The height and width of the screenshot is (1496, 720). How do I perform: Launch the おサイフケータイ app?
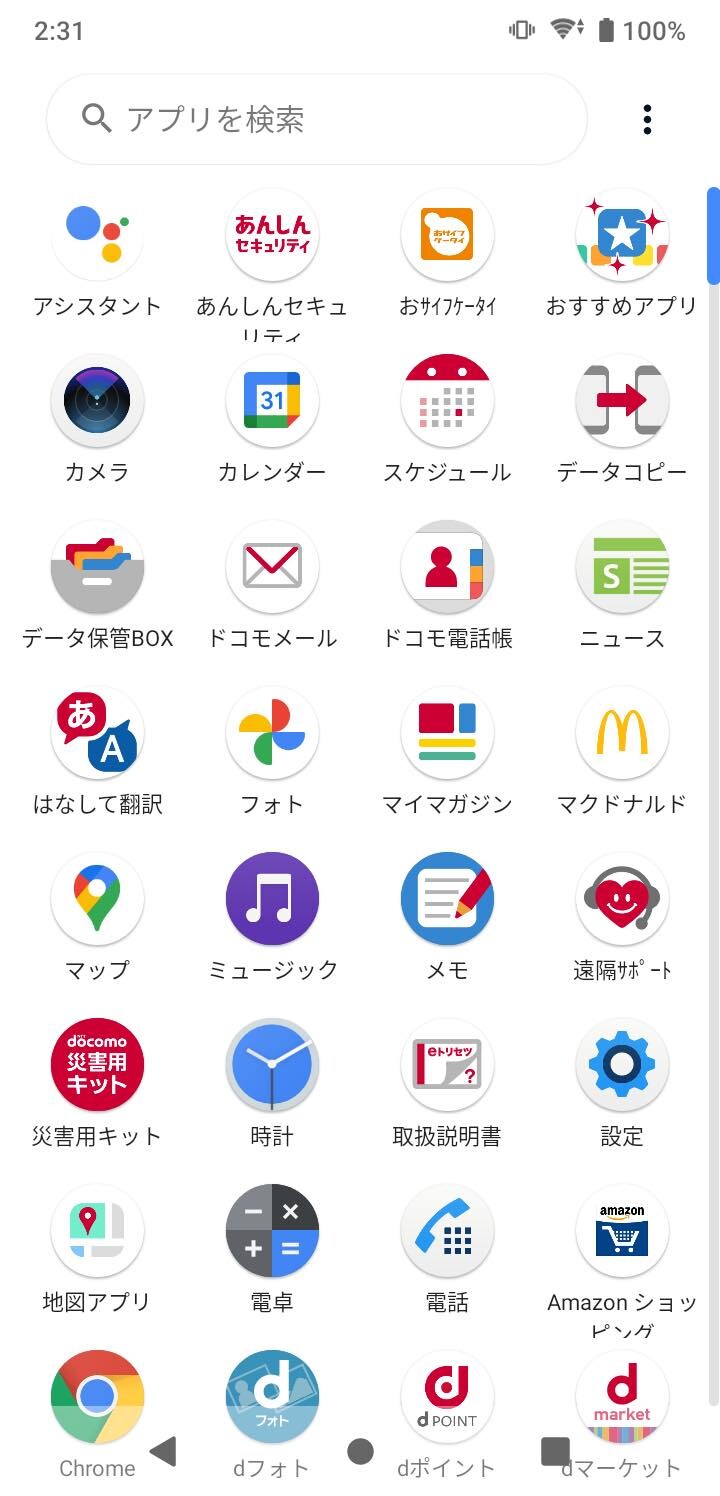click(x=447, y=235)
